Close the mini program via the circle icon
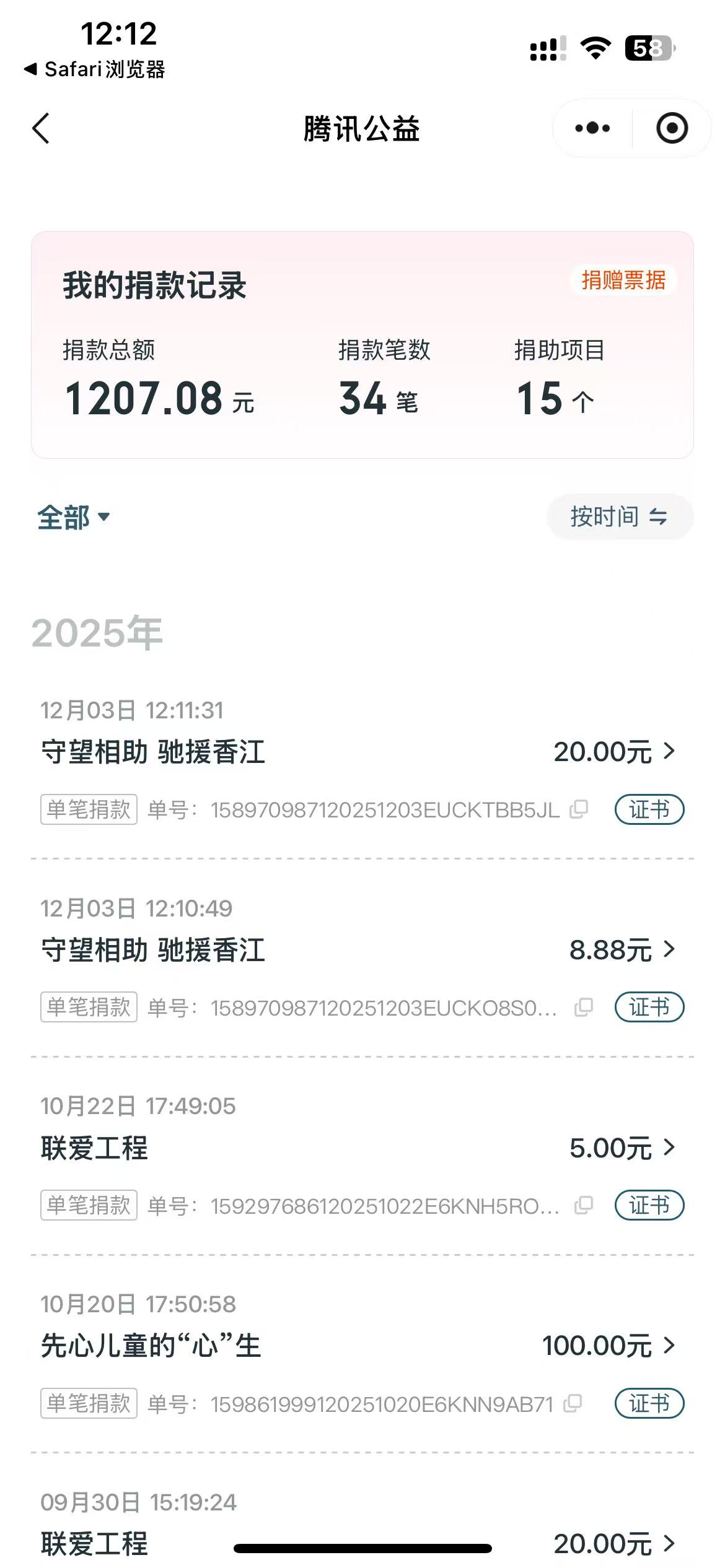Image resolution: width=725 pixels, height=1568 pixels. tap(672, 128)
